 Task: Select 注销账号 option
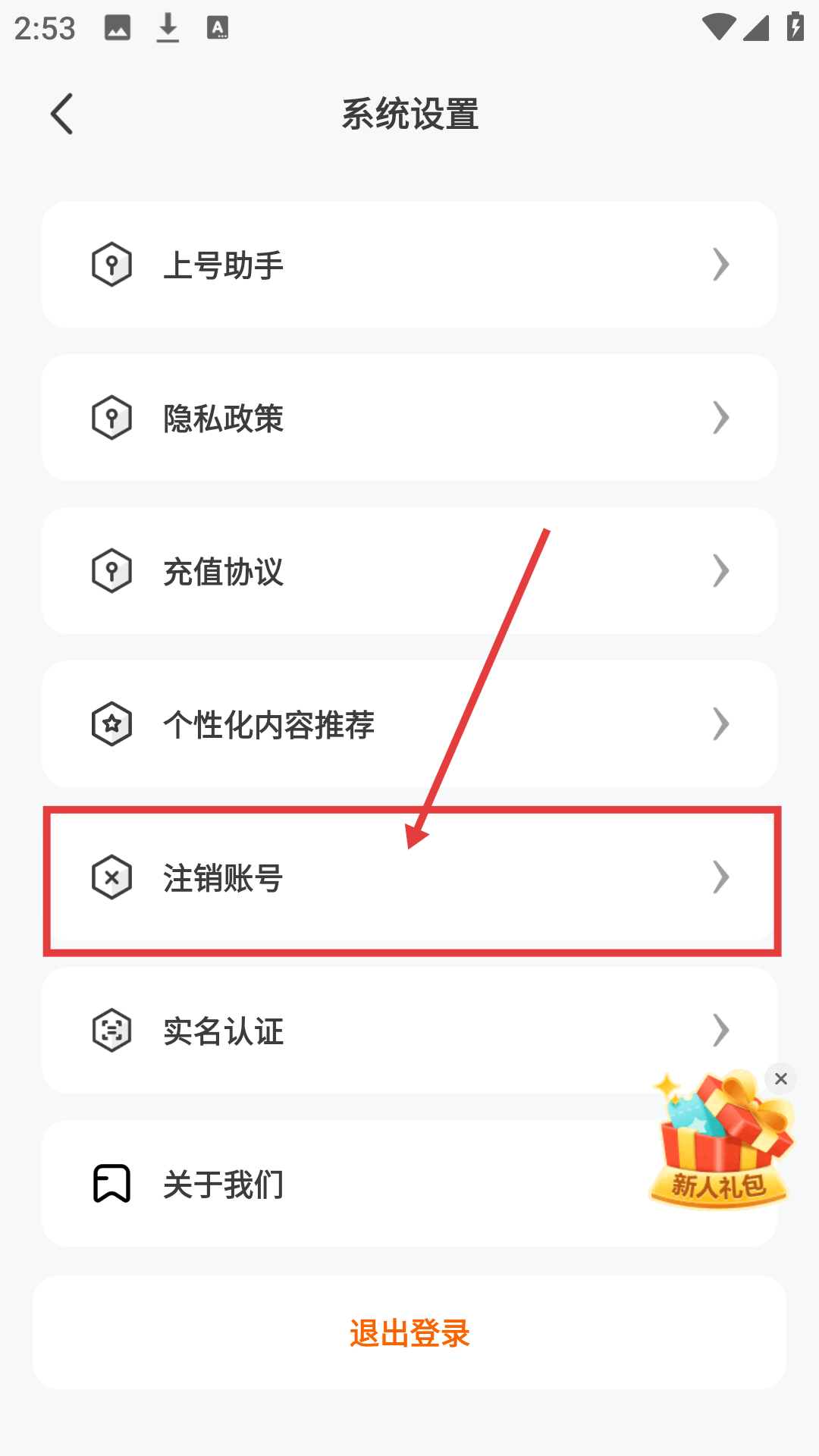[409, 877]
